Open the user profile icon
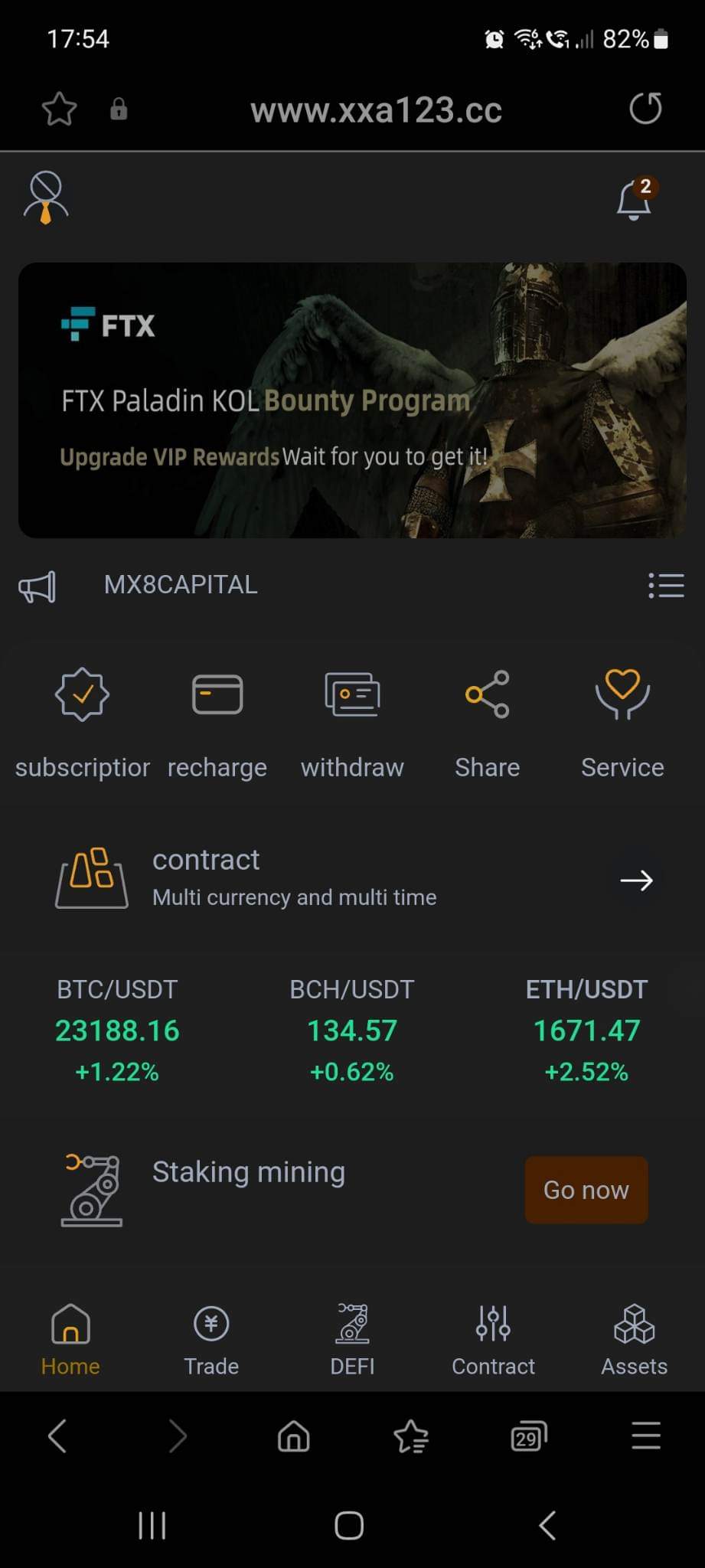705x1568 pixels. tap(46, 198)
